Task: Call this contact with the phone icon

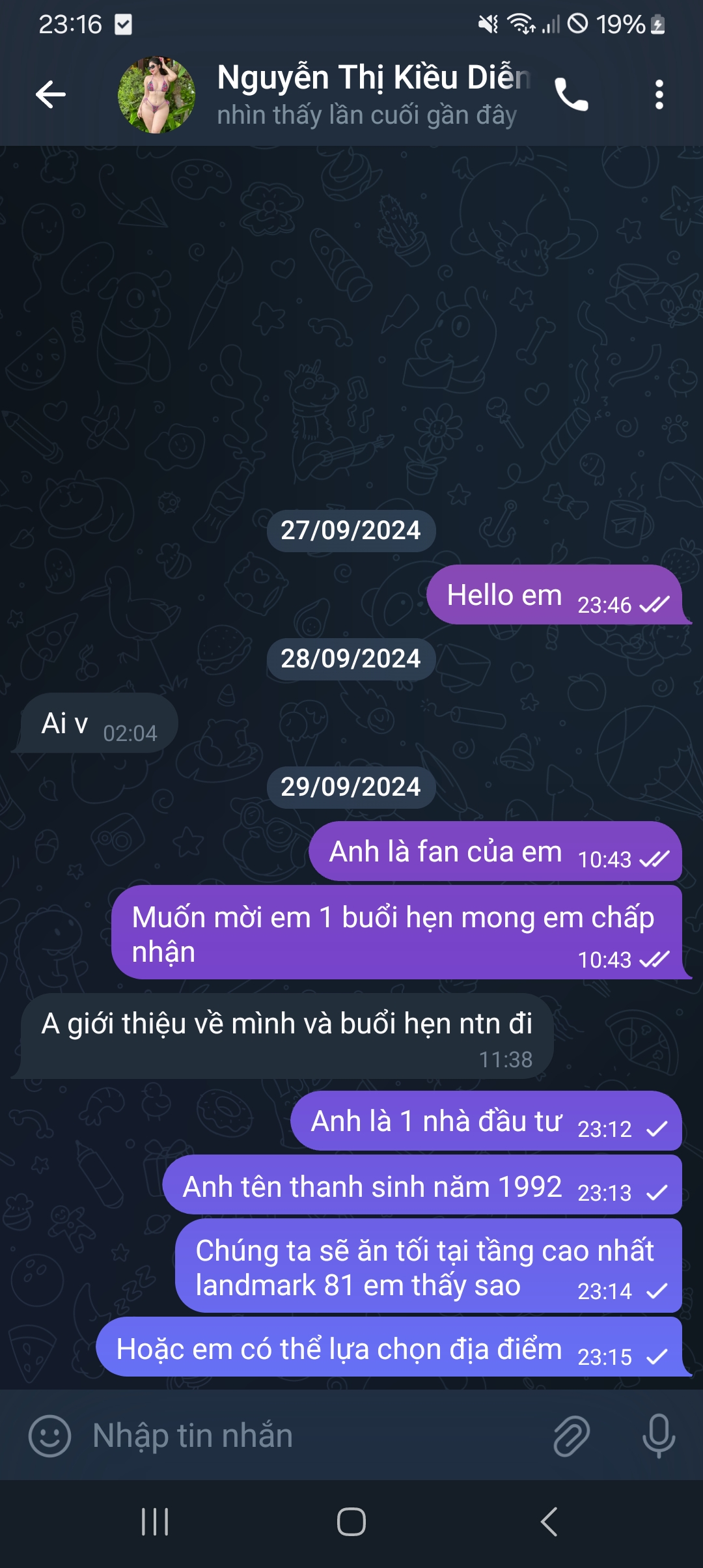Action: coord(571,94)
